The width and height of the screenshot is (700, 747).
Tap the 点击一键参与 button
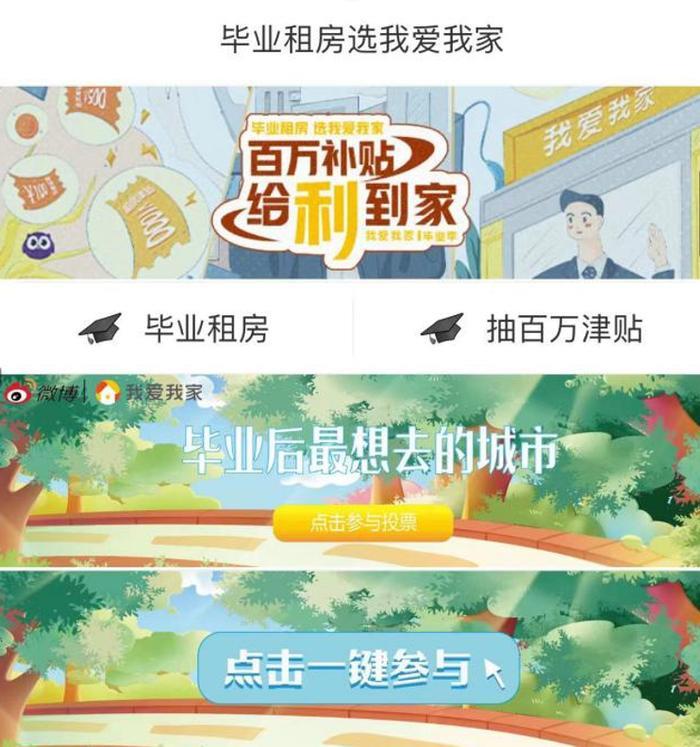[x=358, y=669]
